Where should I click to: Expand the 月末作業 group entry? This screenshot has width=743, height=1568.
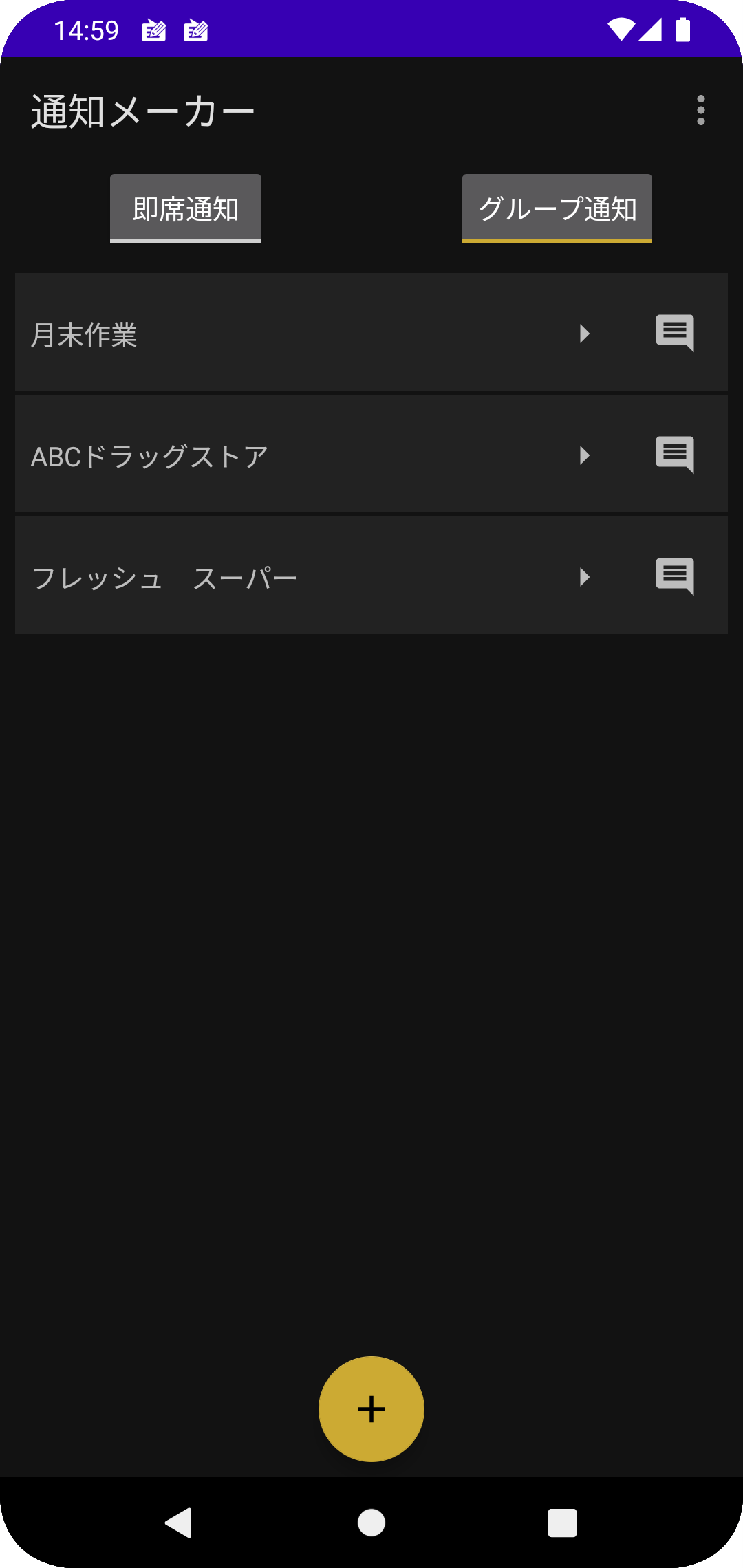tap(585, 334)
